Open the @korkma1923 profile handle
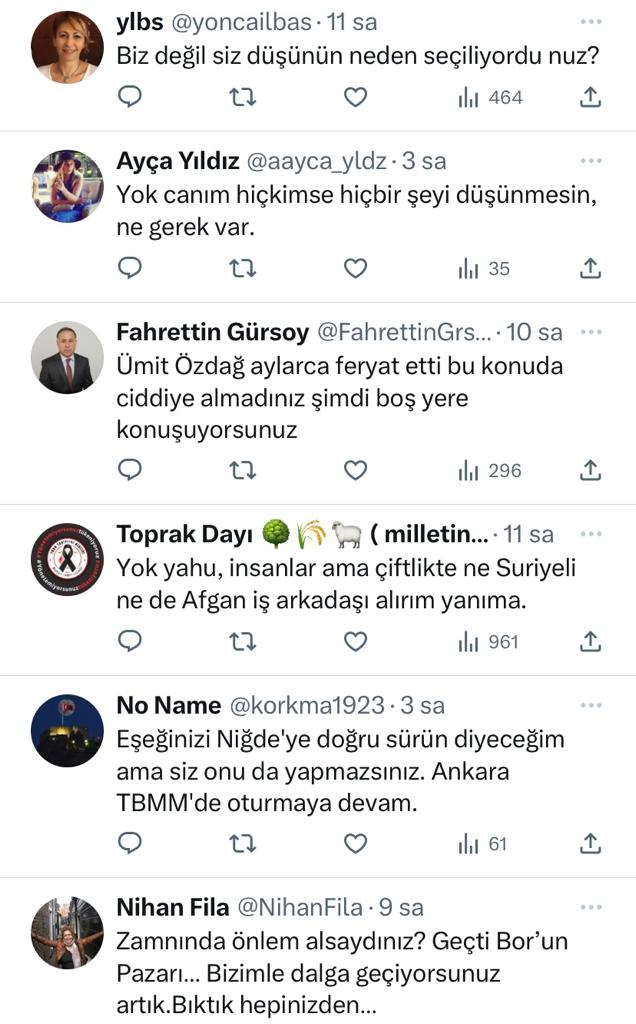 (x=307, y=705)
